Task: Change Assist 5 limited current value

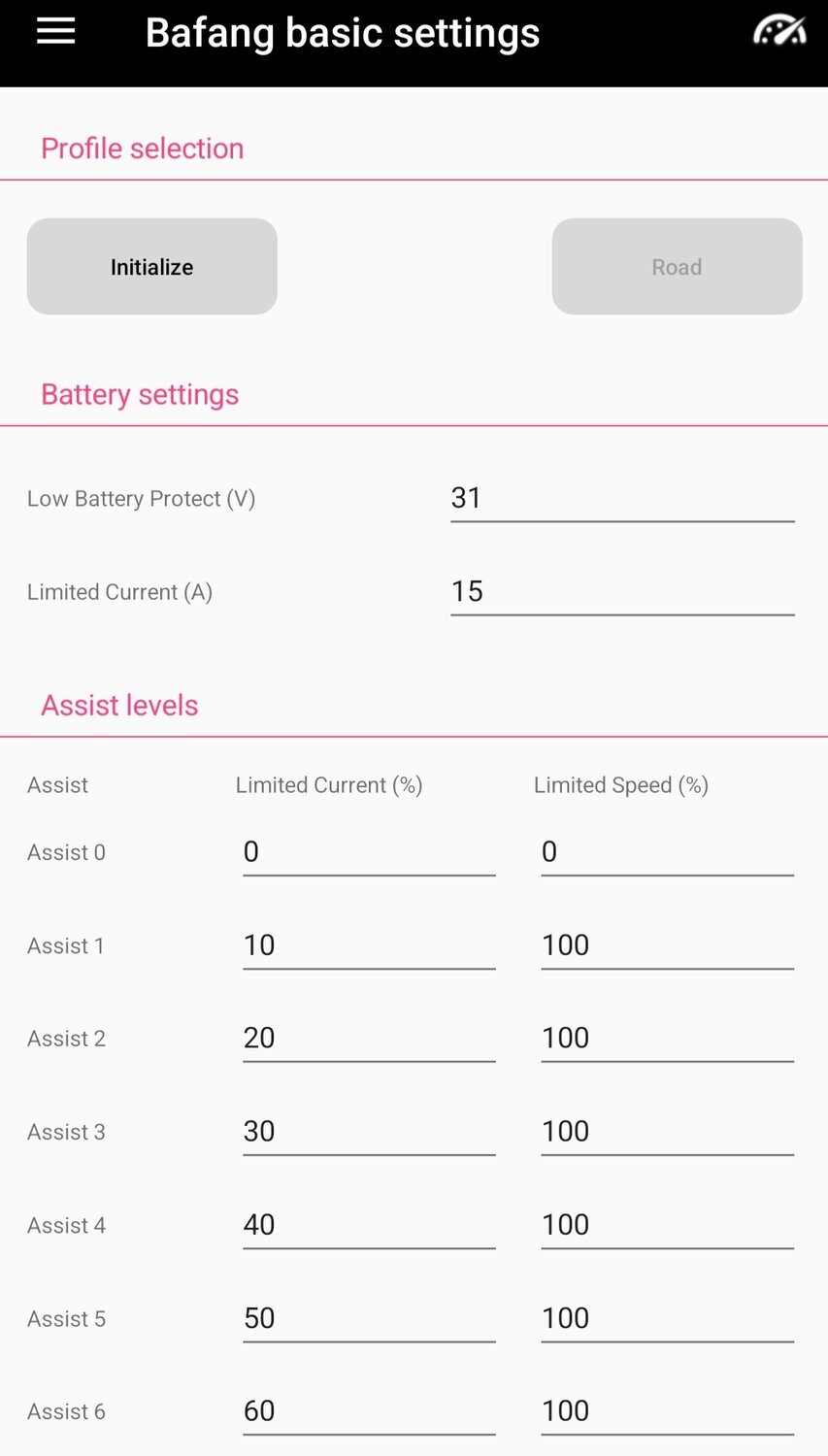Action: (x=369, y=1318)
